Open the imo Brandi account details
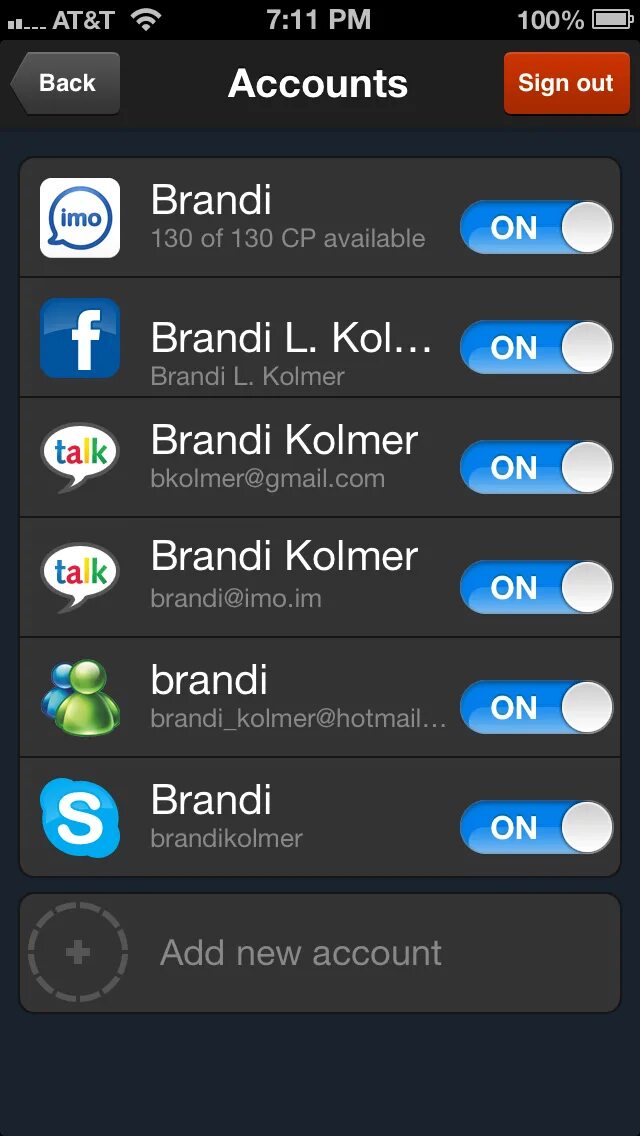 point(320,217)
